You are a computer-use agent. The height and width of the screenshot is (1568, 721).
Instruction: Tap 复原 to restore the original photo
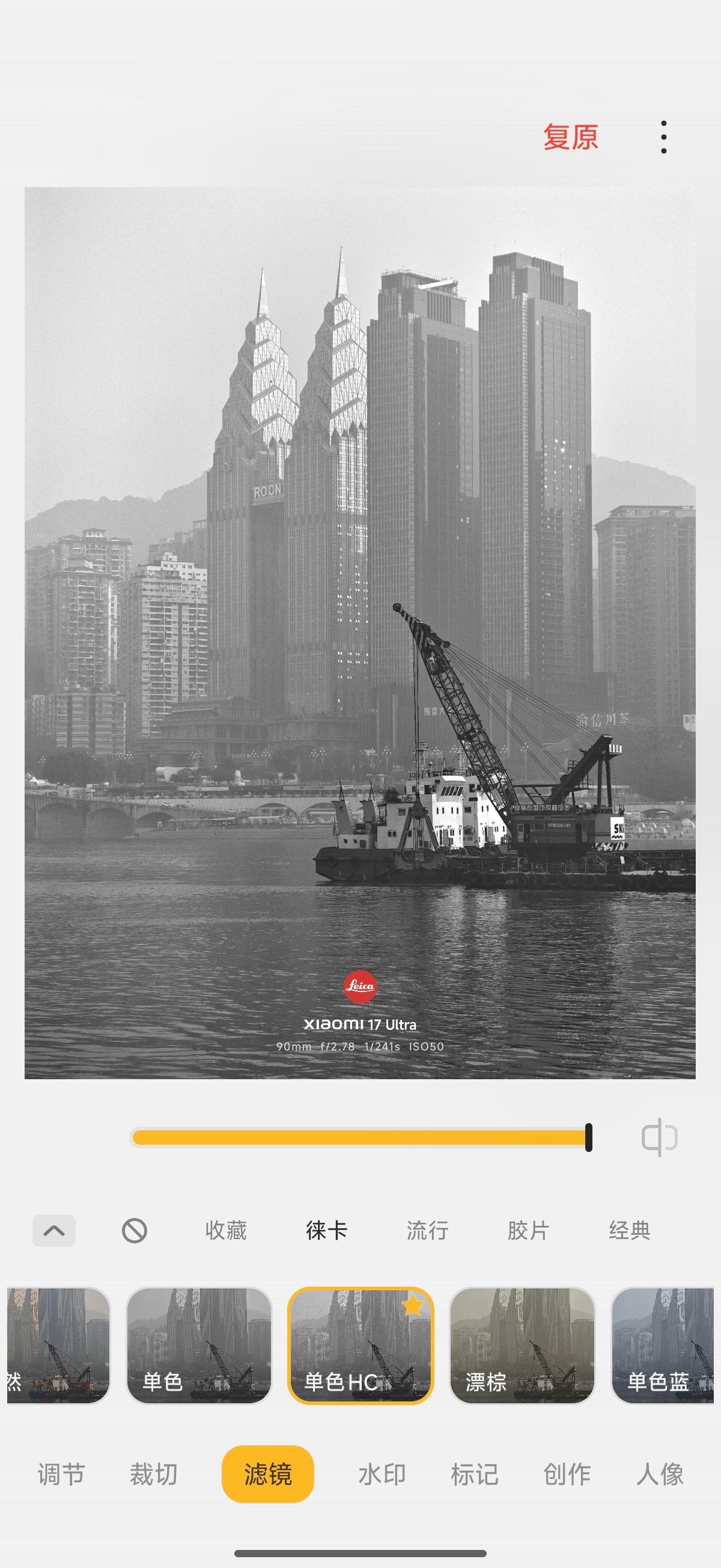[570, 137]
